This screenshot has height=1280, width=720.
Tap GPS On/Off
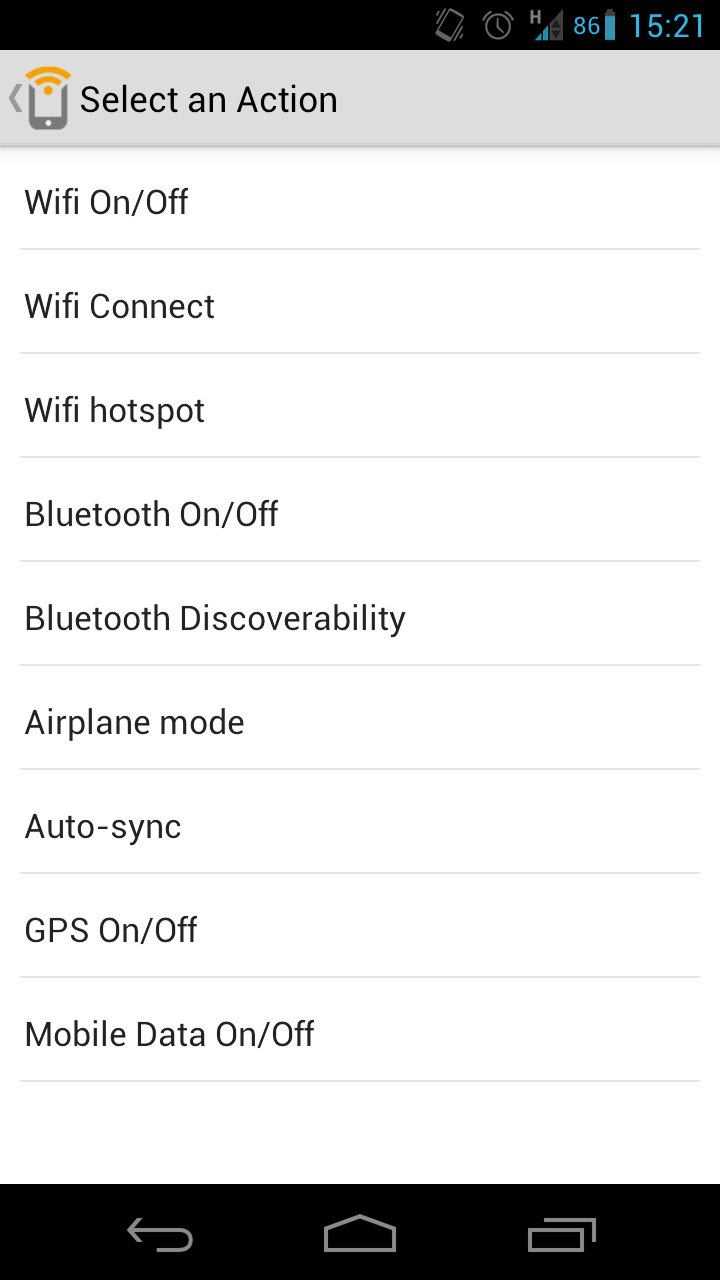point(360,930)
